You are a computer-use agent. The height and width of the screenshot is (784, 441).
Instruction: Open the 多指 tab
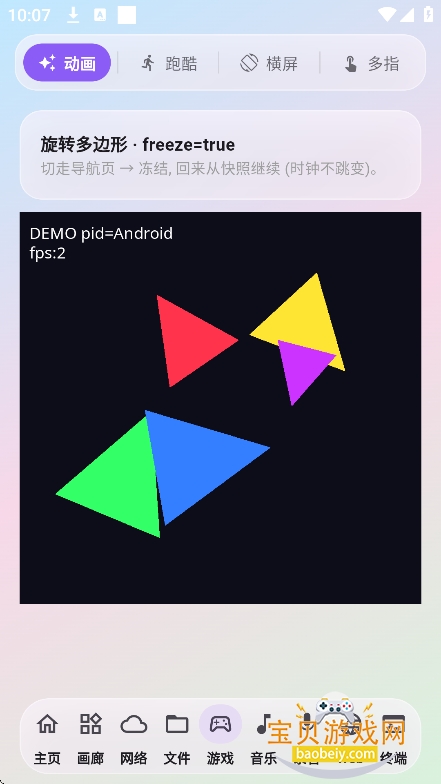pos(370,63)
